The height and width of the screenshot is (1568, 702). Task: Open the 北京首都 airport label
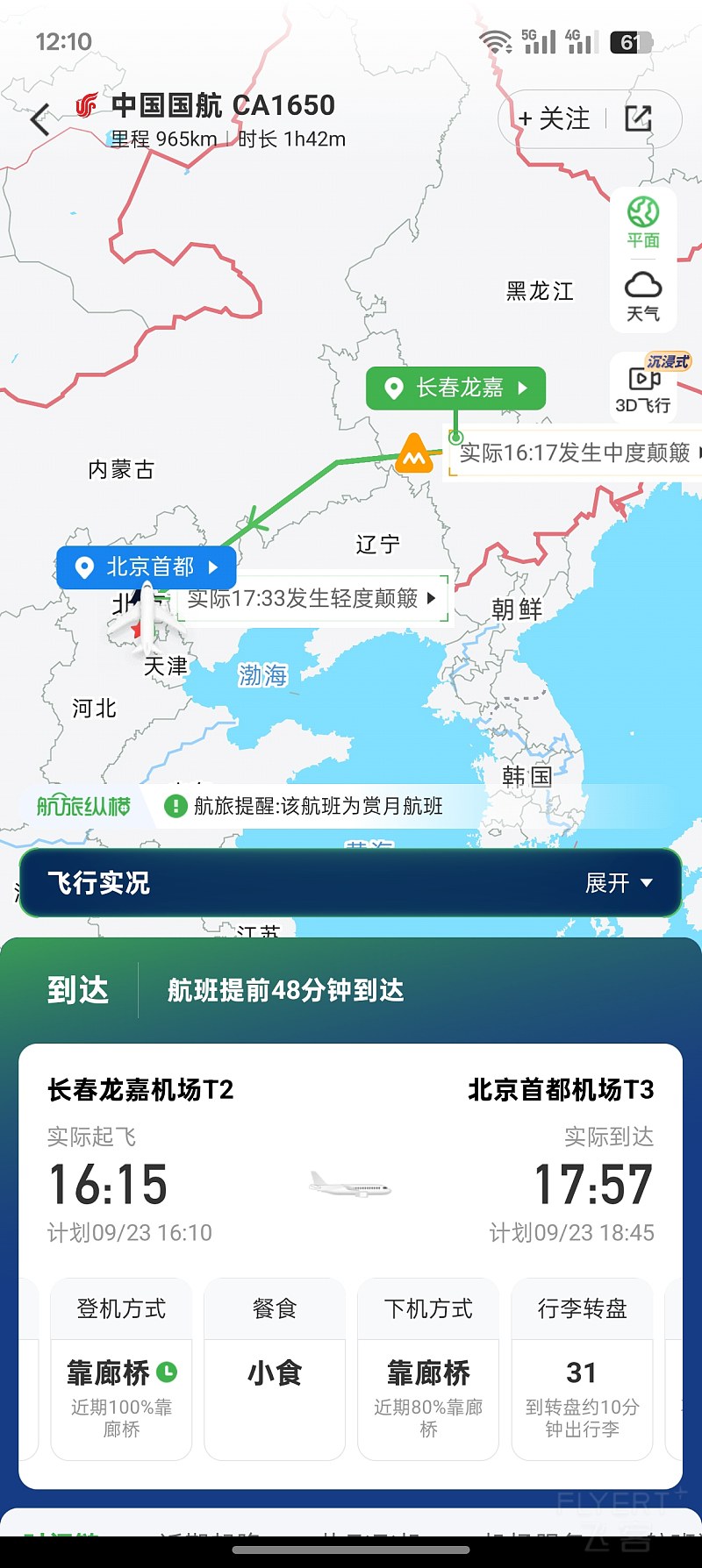click(x=147, y=567)
